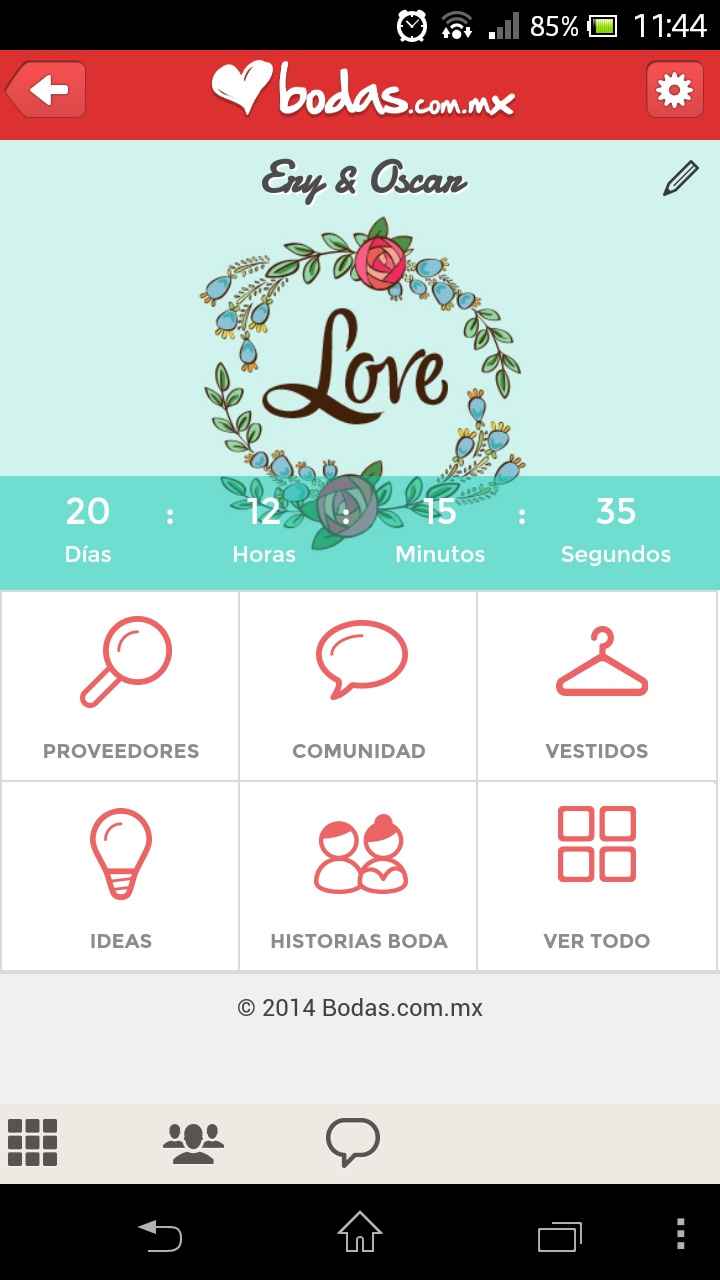Open chat via bottom speech bubble icon
This screenshot has height=1280, width=720.
[x=352, y=1142]
